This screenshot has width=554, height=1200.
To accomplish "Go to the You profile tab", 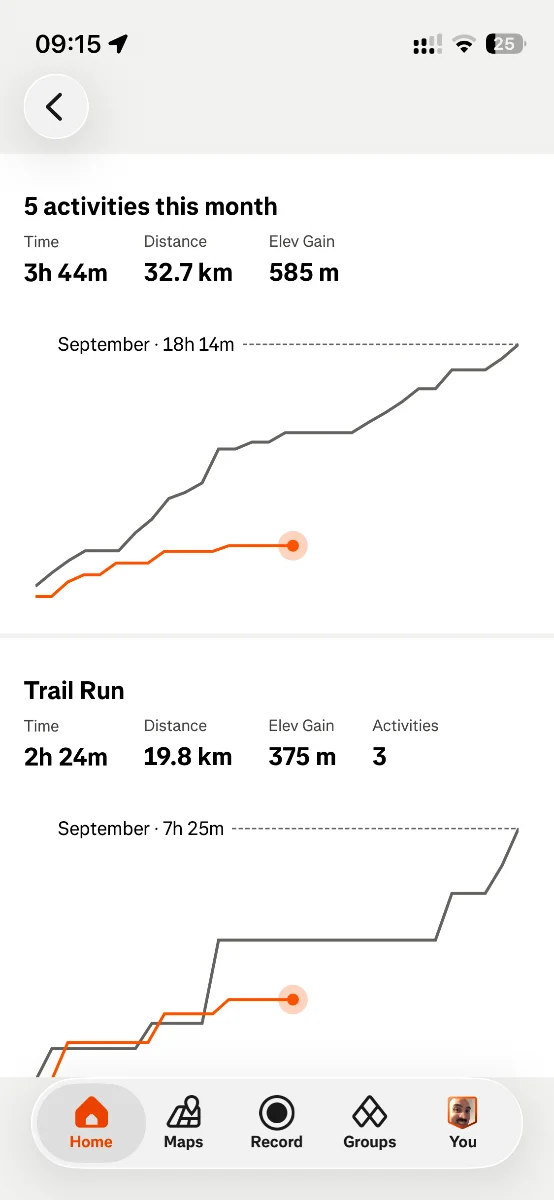I will tap(462, 1123).
